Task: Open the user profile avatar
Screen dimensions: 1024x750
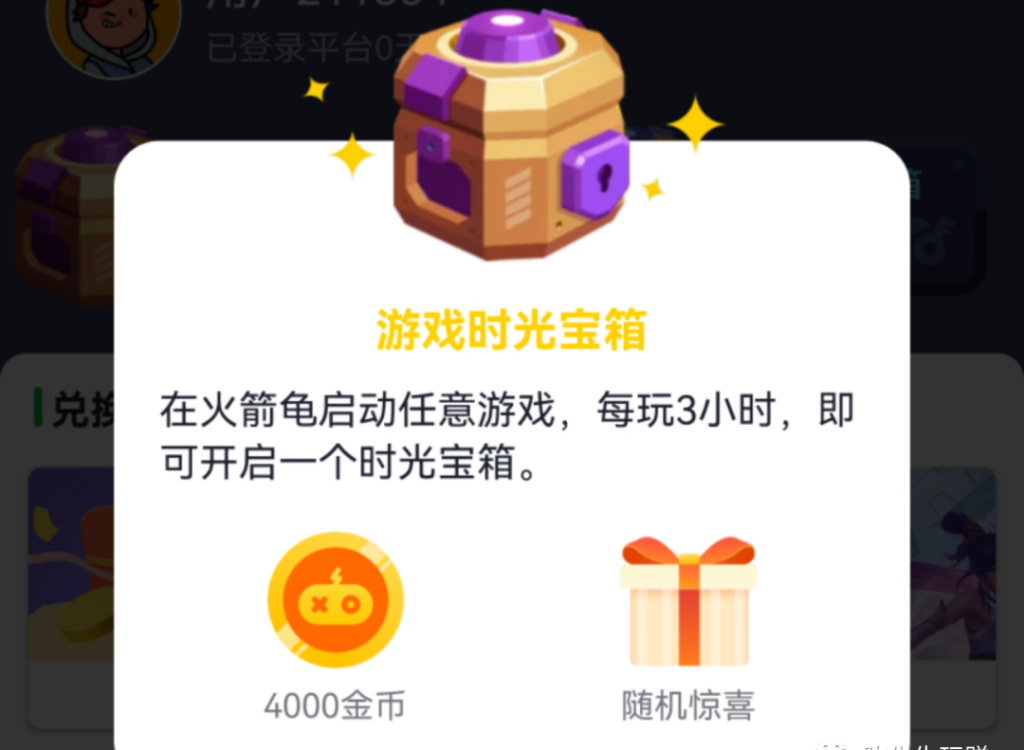Action: [113, 30]
